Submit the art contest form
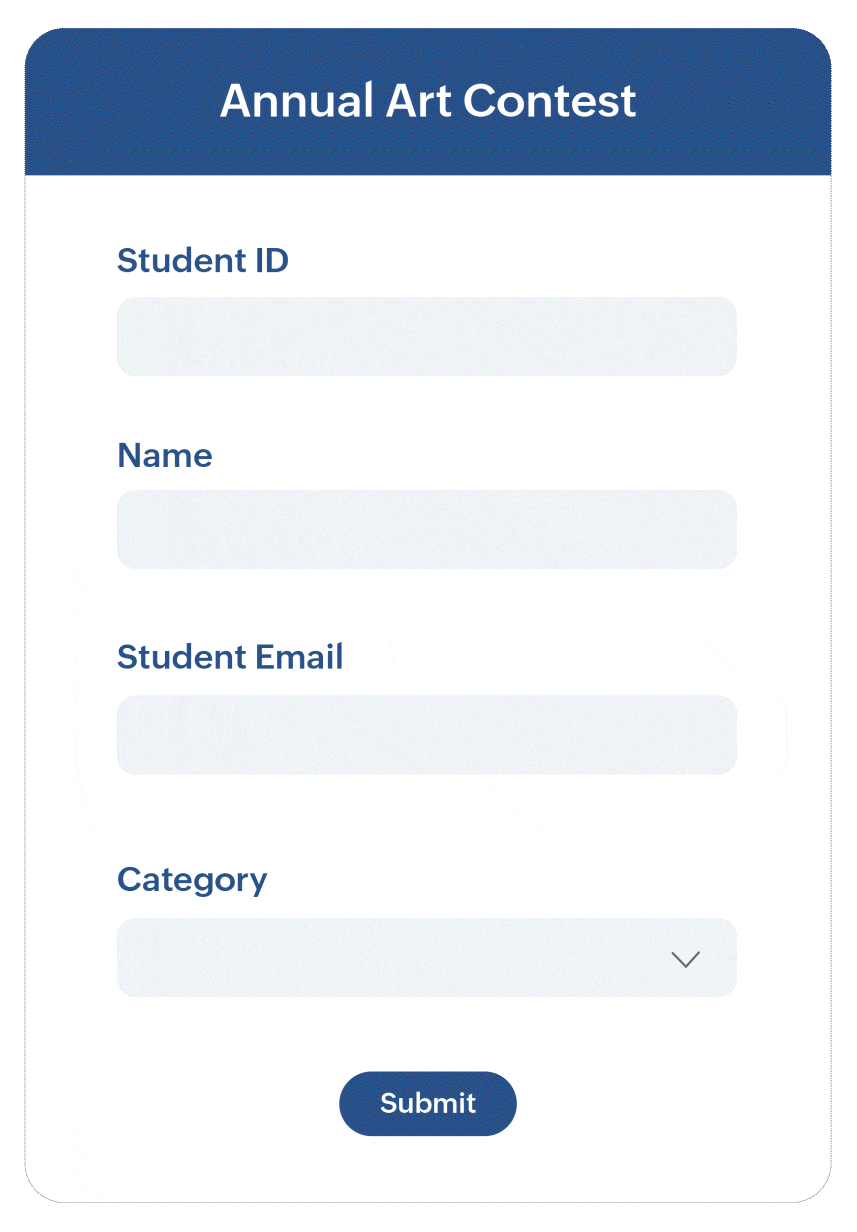 pos(428,1104)
